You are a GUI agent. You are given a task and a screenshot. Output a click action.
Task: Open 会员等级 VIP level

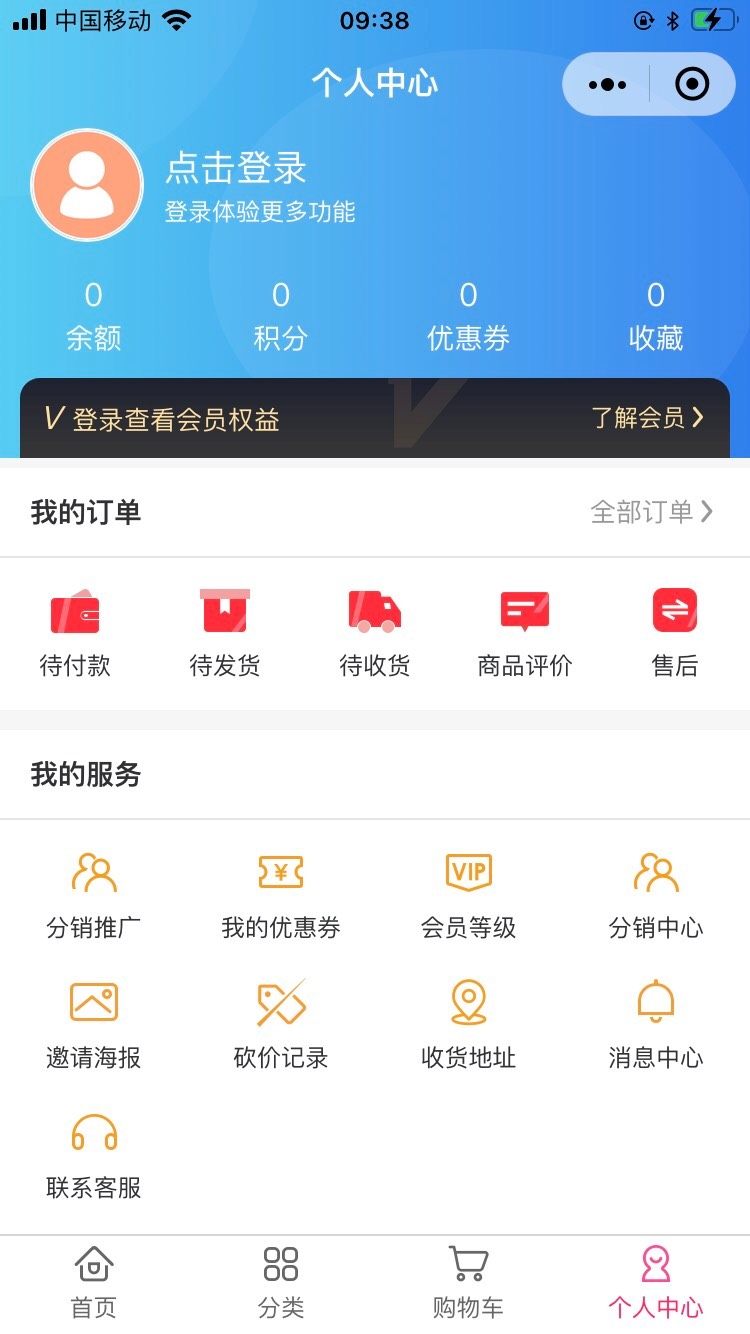point(469,896)
